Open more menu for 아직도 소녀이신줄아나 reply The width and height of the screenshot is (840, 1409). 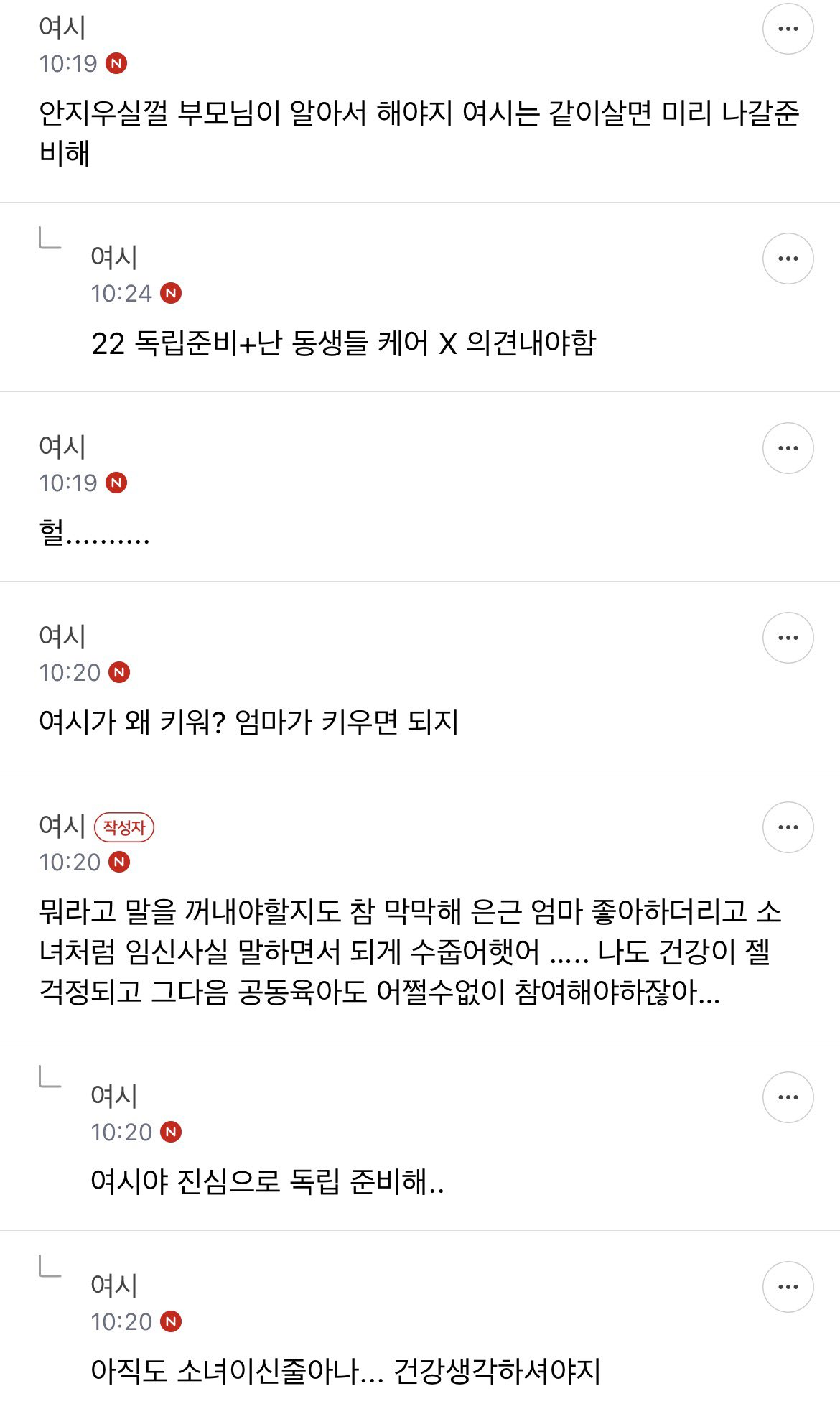pyautogui.click(x=788, y=1287)
